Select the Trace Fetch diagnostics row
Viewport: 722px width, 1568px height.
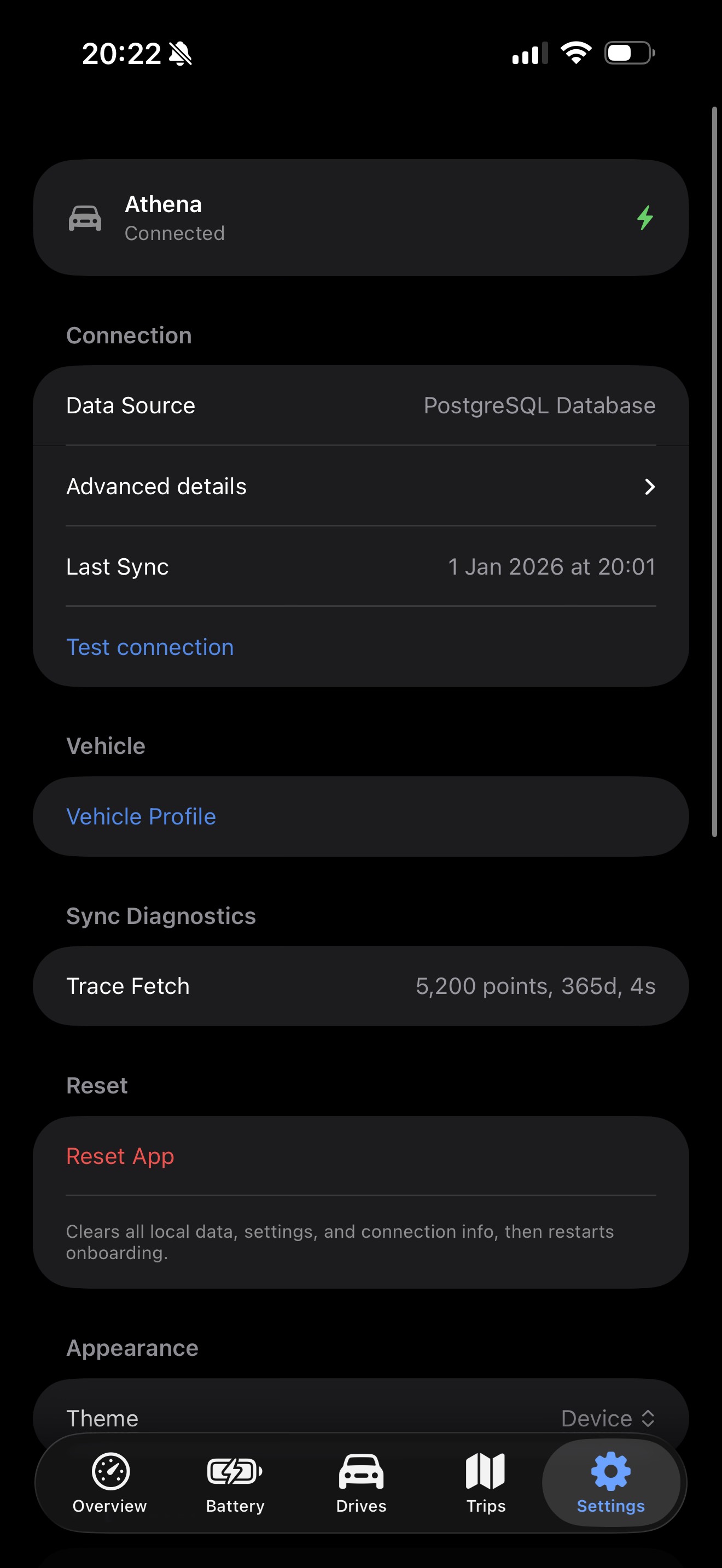coord(361,986)
